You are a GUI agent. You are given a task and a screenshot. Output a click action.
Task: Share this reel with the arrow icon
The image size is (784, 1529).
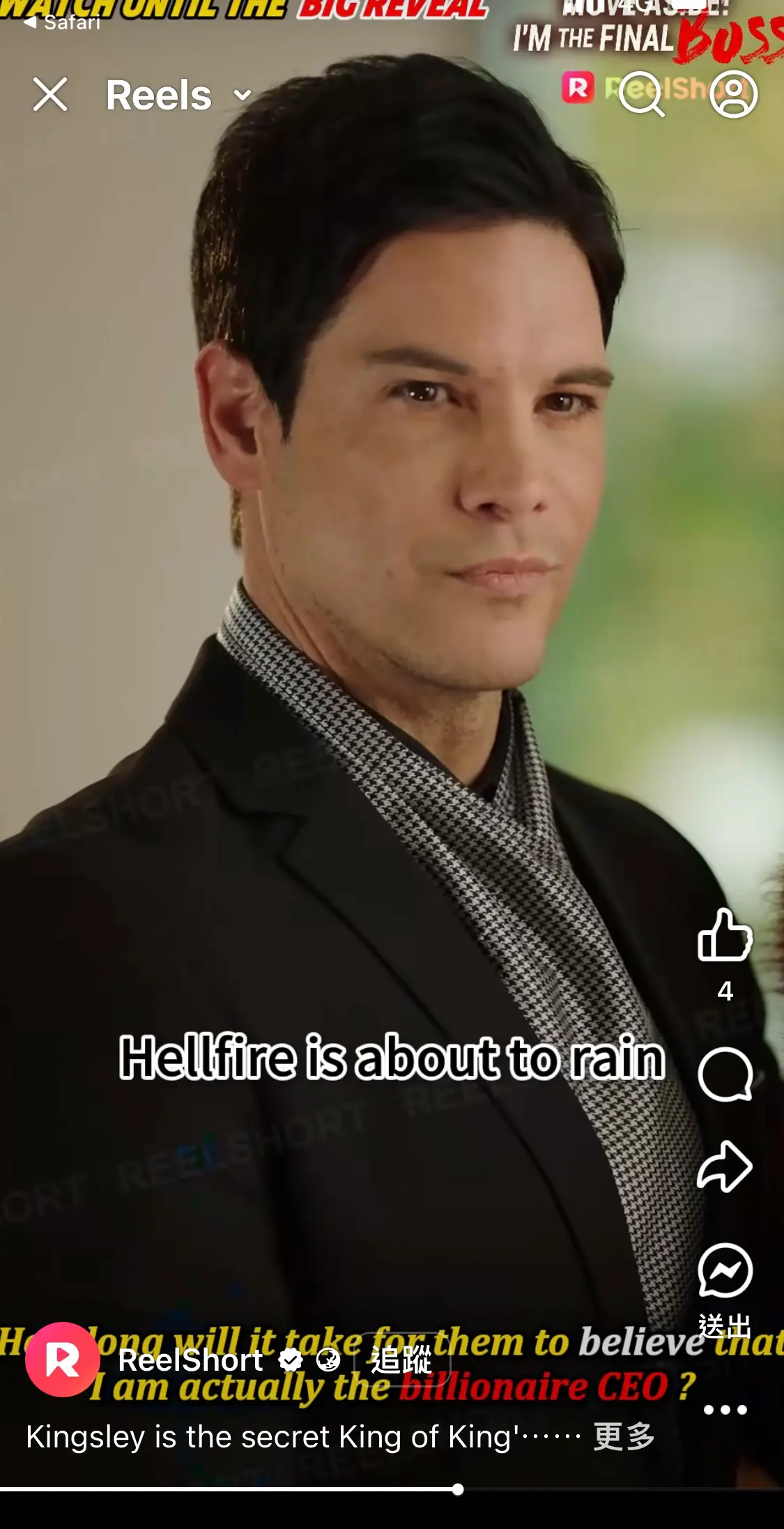725,1166
